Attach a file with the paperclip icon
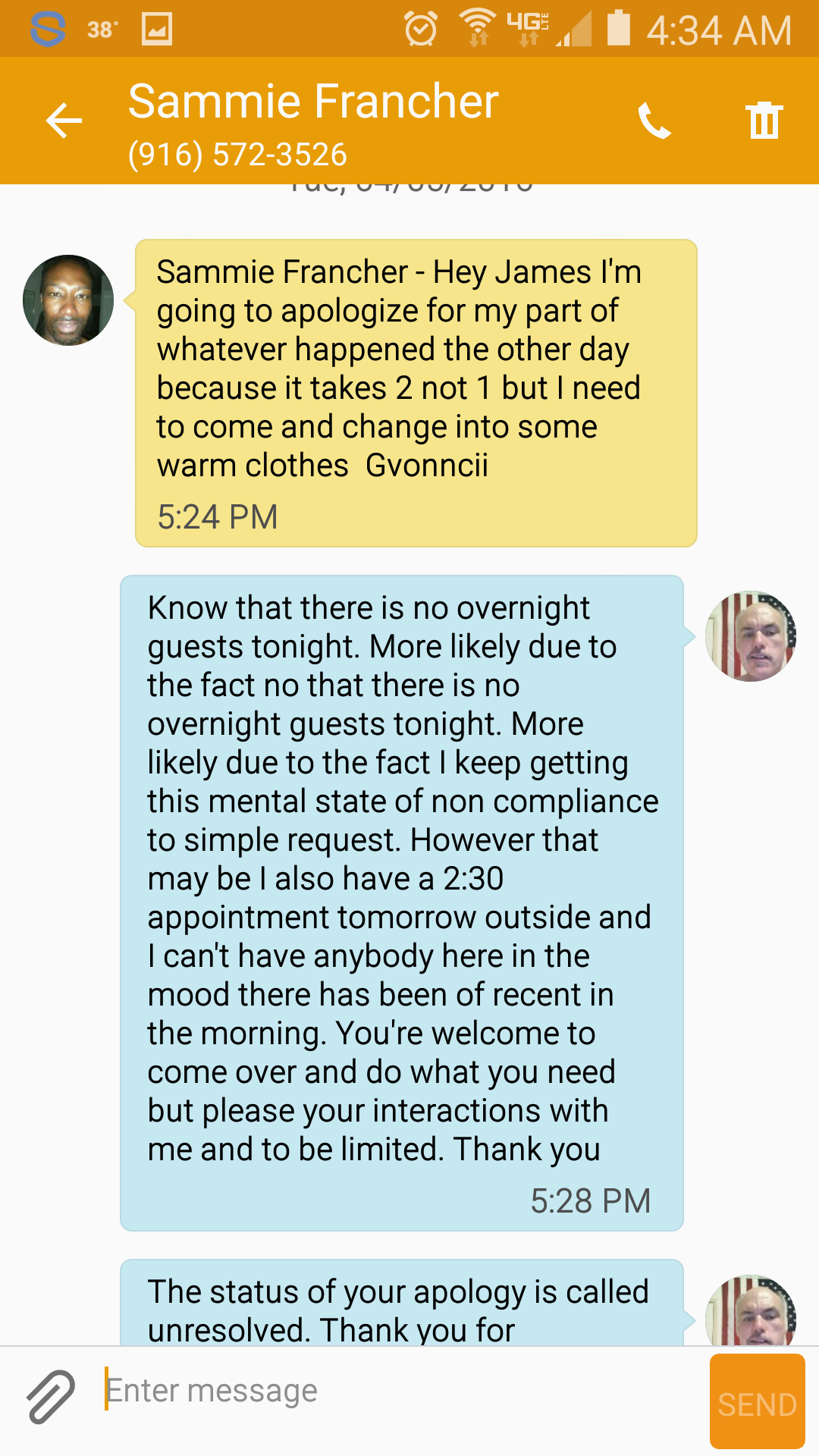The width and height of the screenshot is (819, 1456). click(51, 1396)
